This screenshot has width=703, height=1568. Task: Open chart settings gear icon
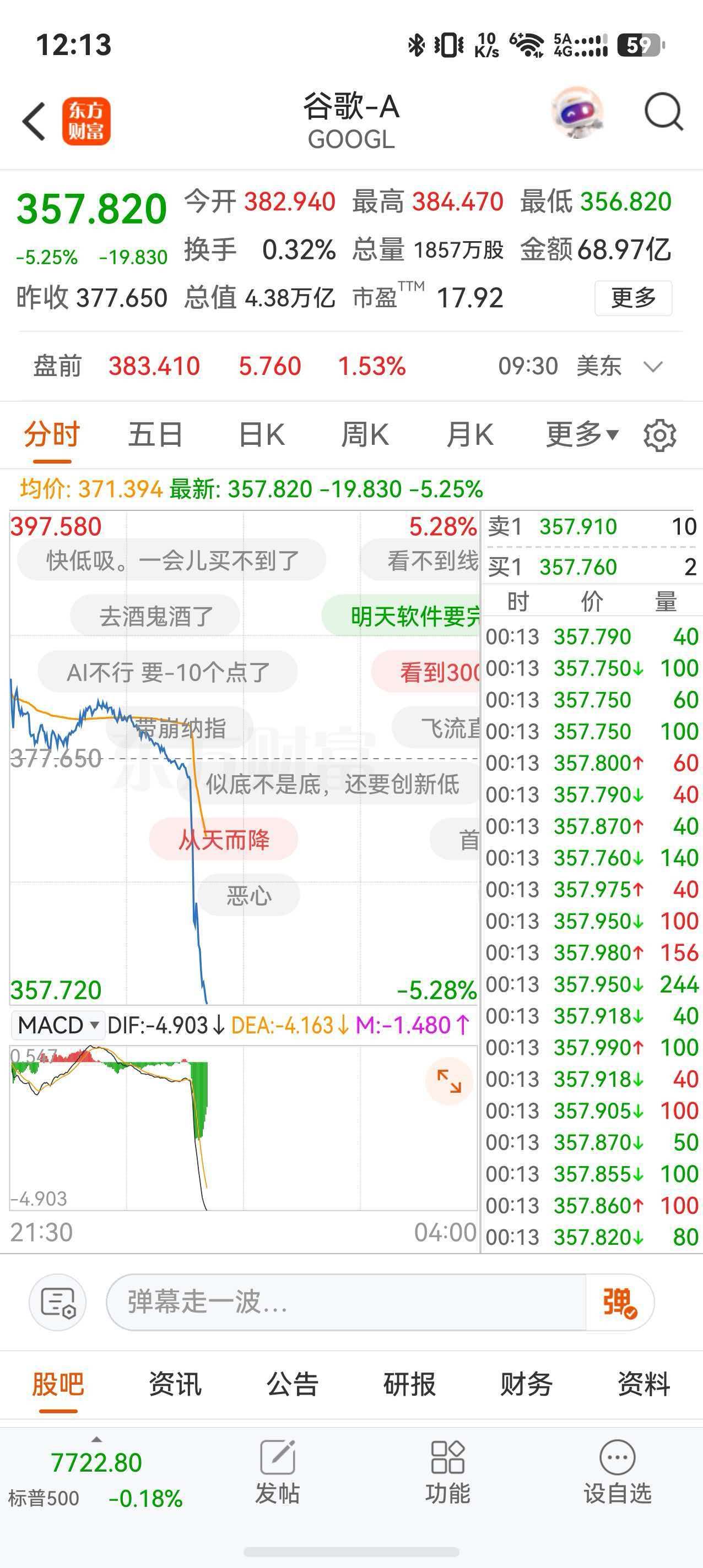659,435
